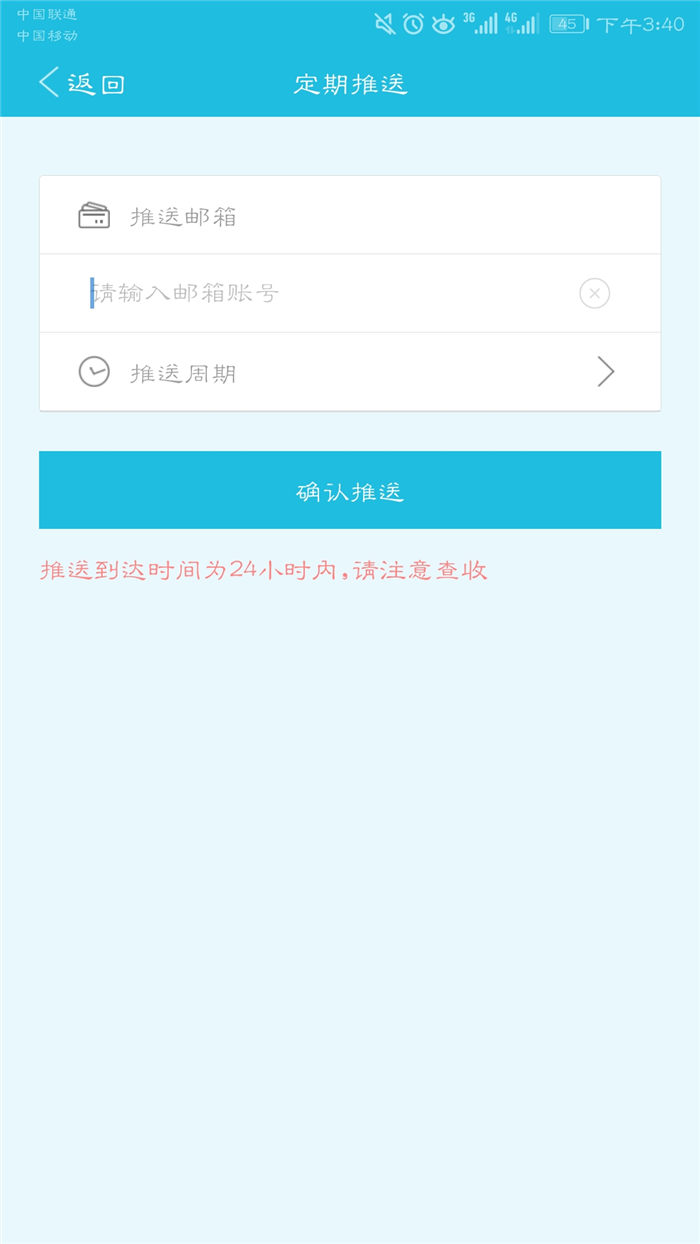Open the 推送周期 push cycle picker

[350, 372]
